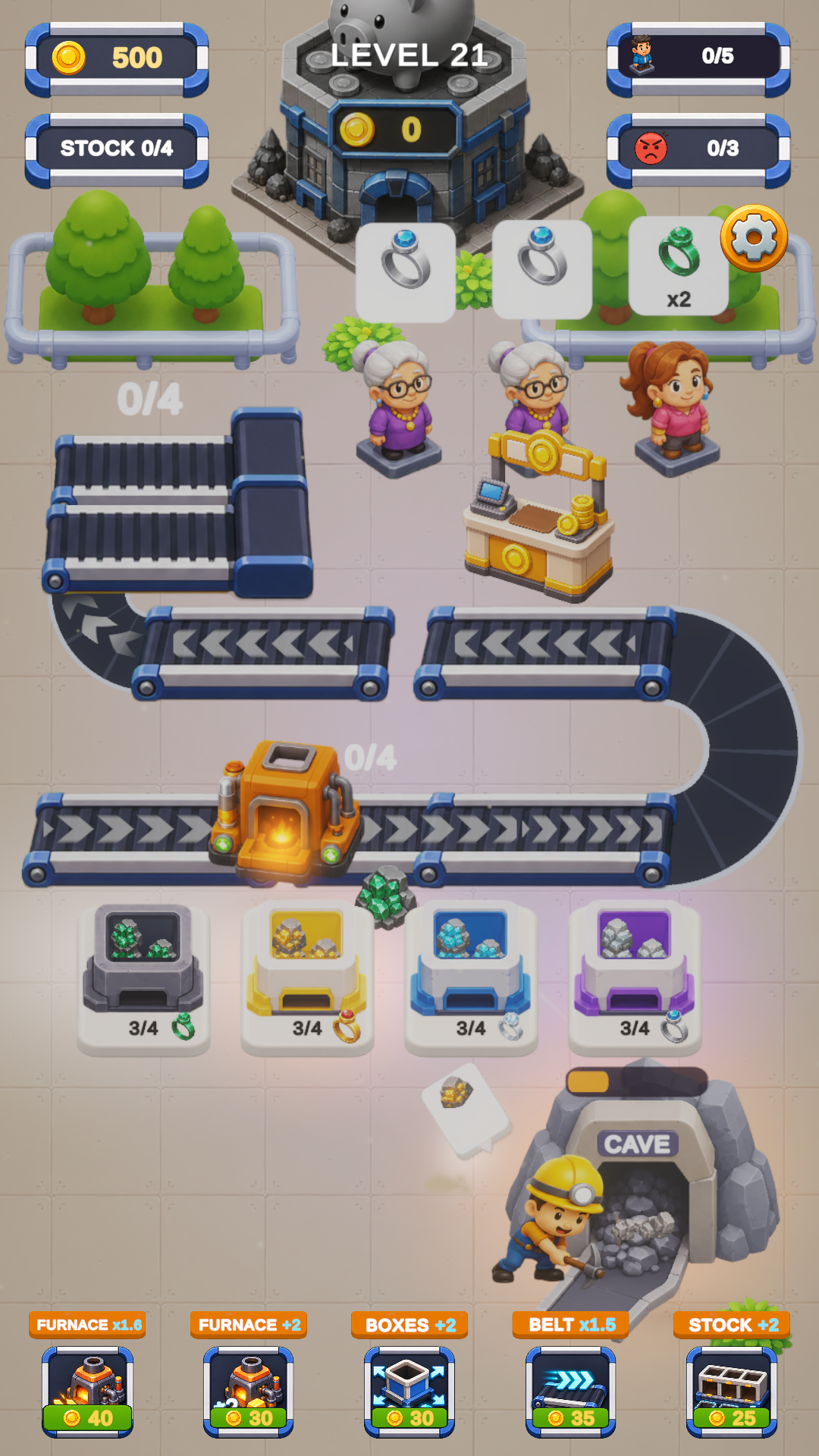
Task: Purchase the Belt x1.5 upgrade
Action: click(x=571, y=1392)
